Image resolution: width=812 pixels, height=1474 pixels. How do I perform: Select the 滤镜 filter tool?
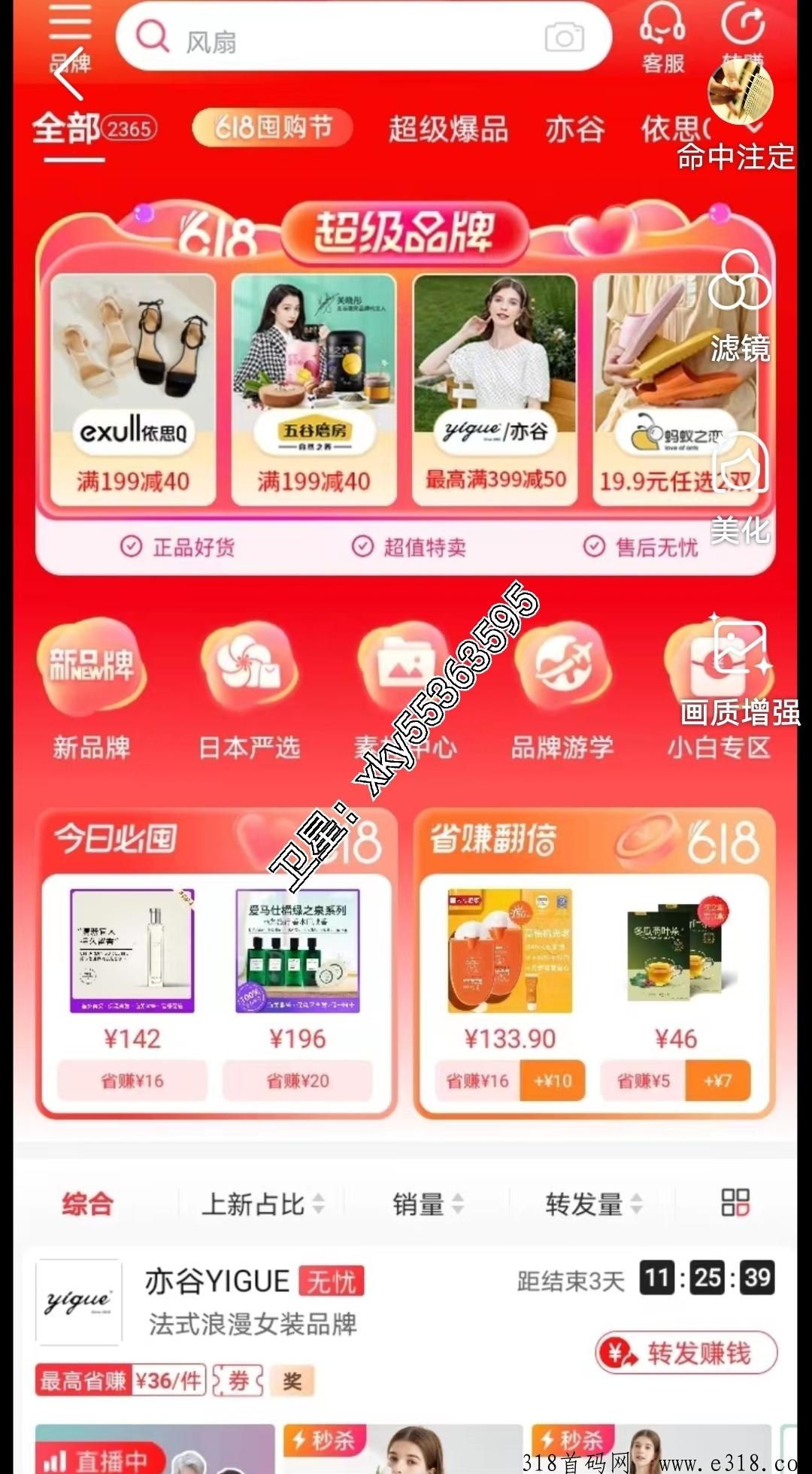[740, 301]
